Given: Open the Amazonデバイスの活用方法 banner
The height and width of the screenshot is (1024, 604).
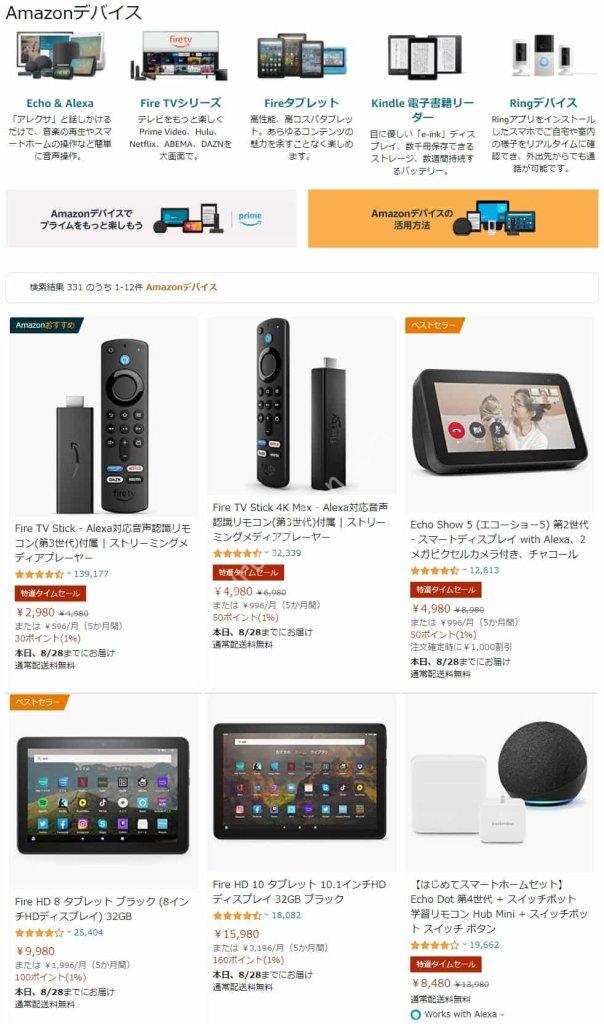Looking at the screenshot, I should [452, 219].
